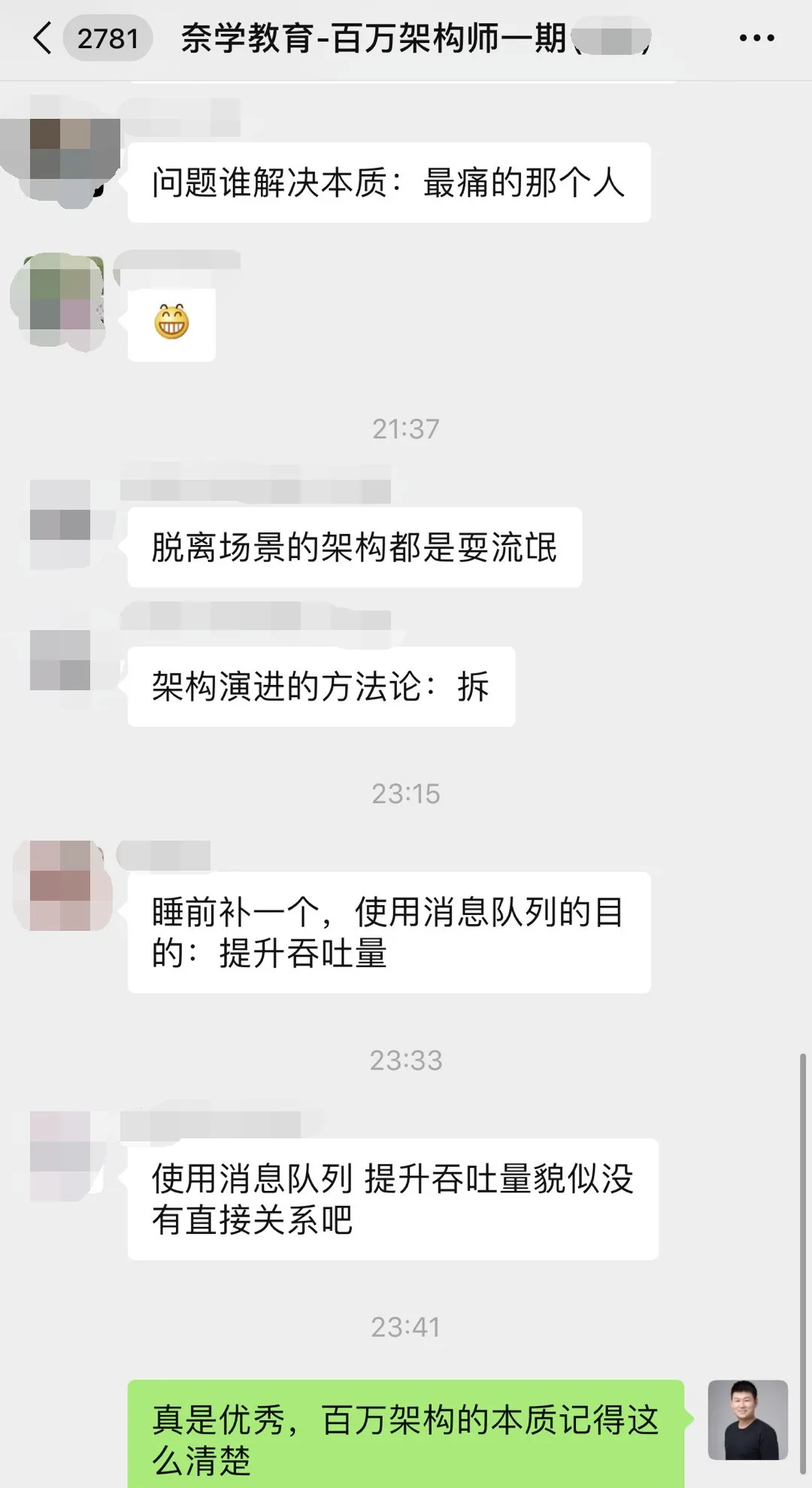Open avatar beside 貌似没有直接关系吧 message
Viewport: 812px width, 1488px height.
point(62,1156)
